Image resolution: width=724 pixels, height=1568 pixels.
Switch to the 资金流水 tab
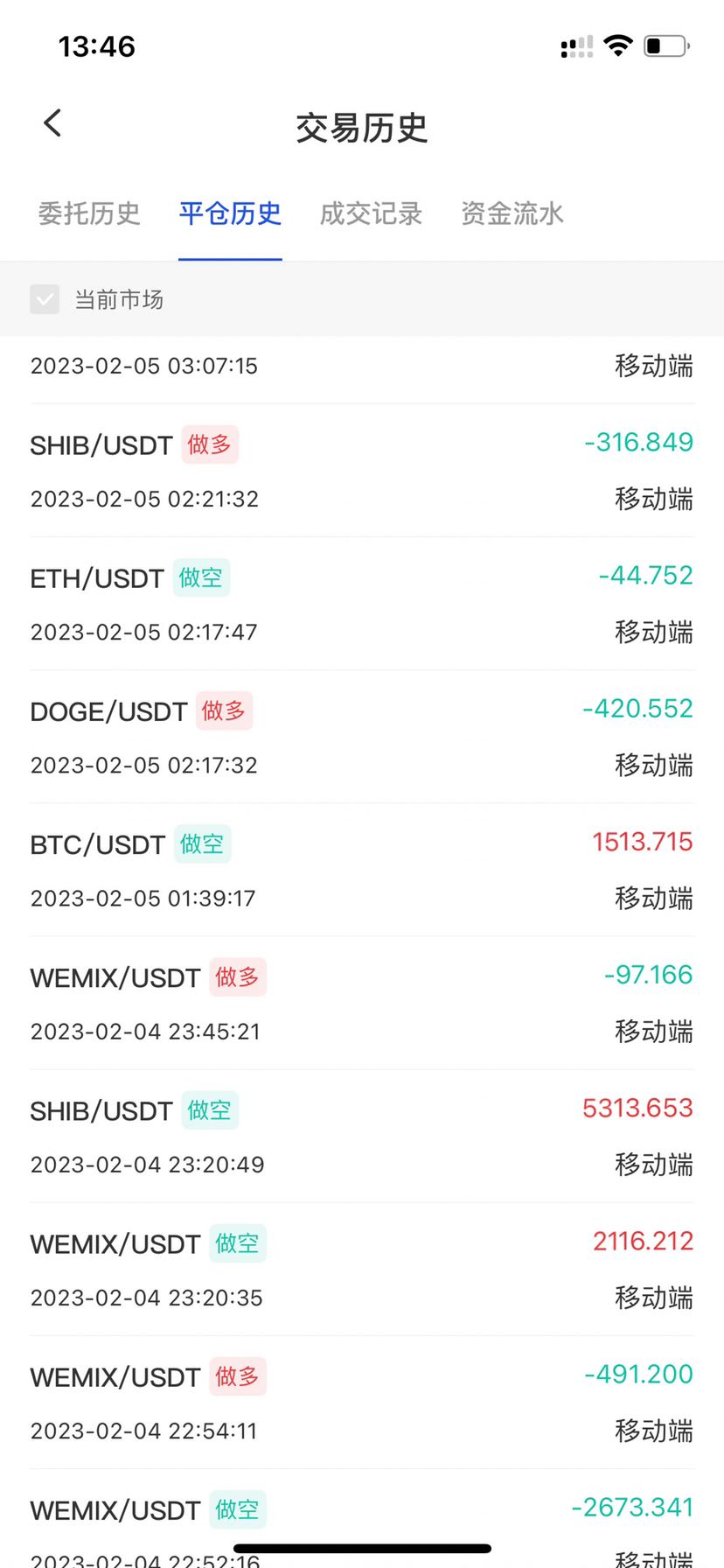[512, 213]
